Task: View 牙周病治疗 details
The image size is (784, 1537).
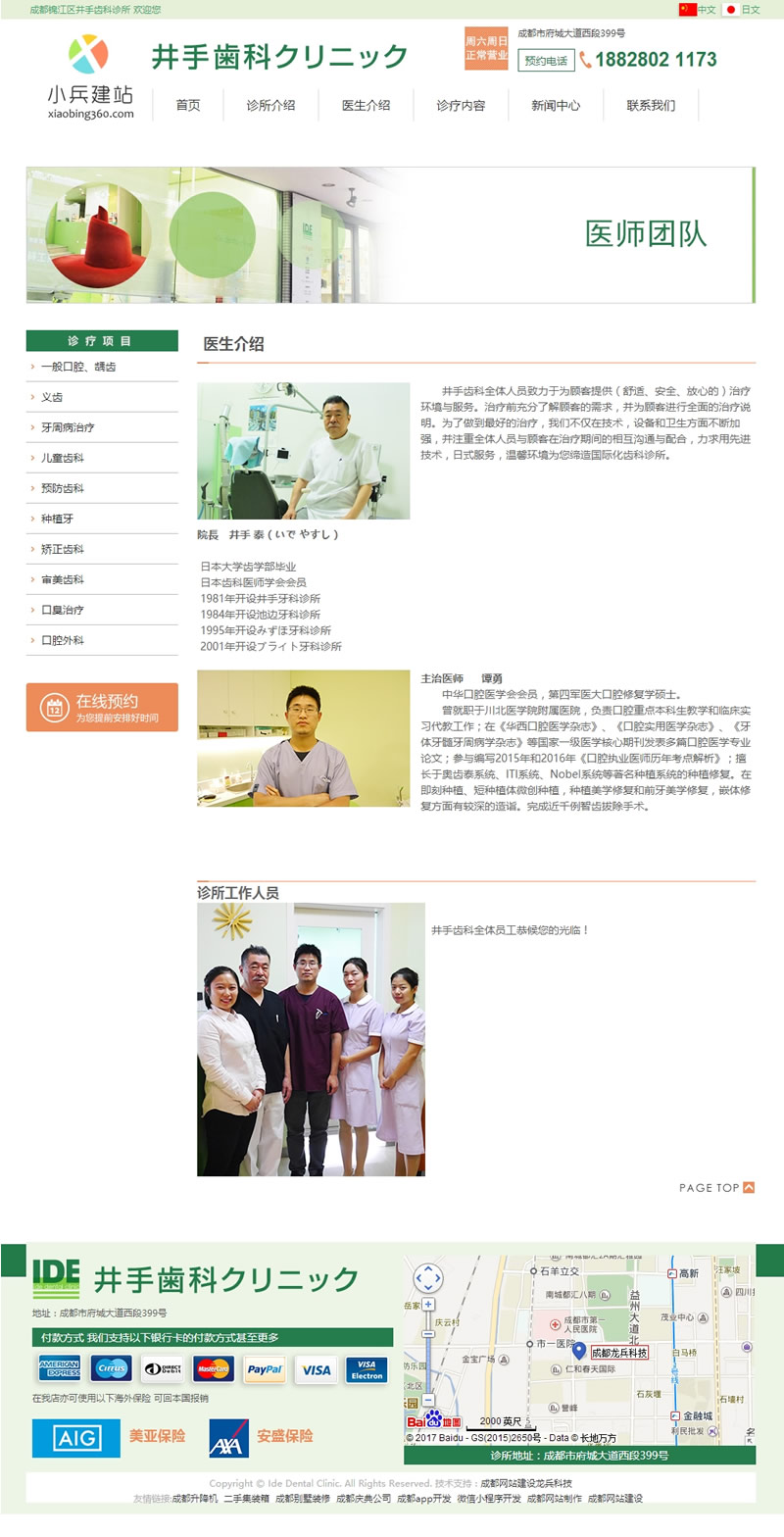Action: 68,427
